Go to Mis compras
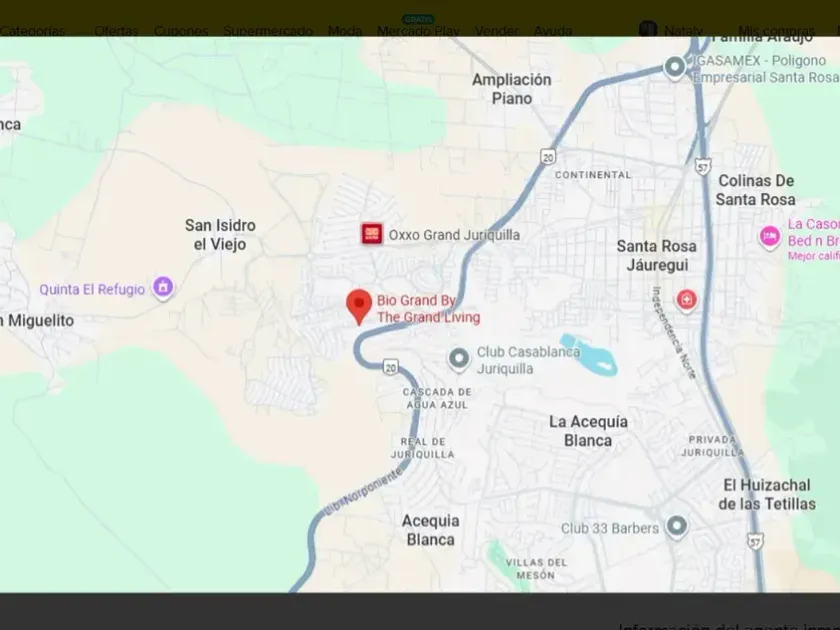The width and height of the screenshot is (840, 630). (776, 31)
